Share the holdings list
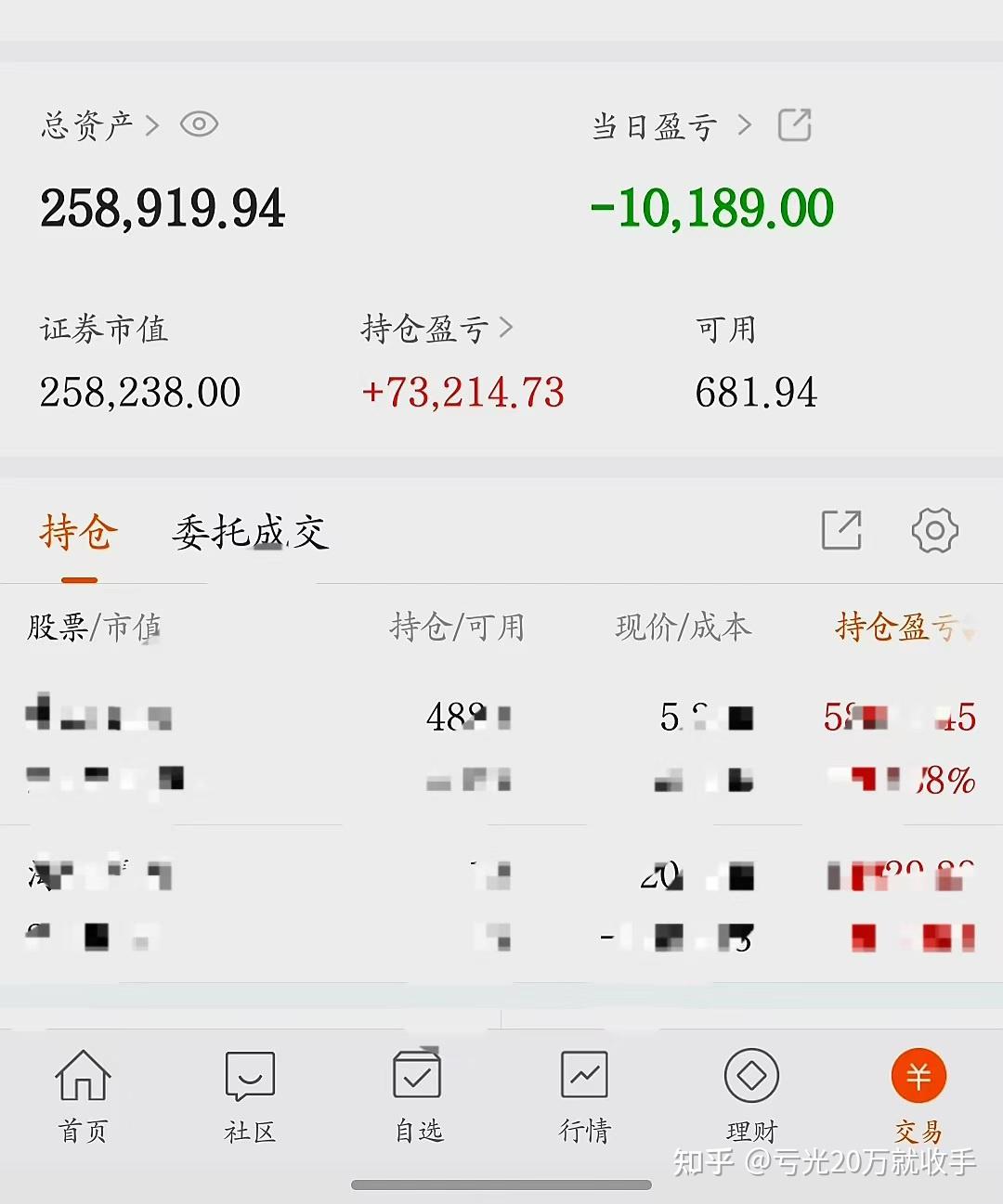The image size is (1003, 1204). pos(841,530)
